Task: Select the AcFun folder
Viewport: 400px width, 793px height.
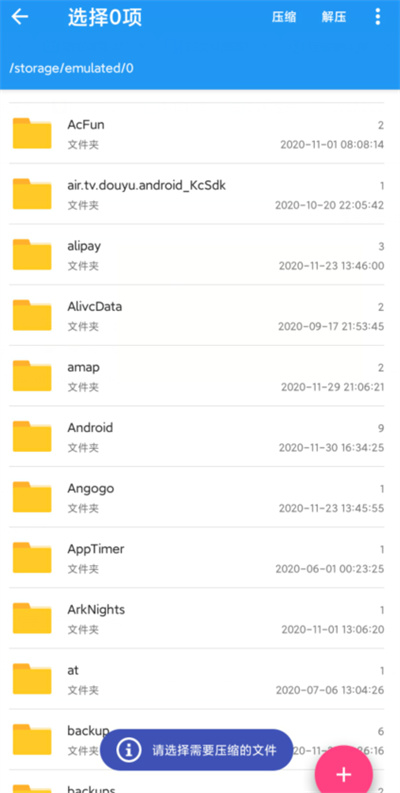Action: [x=200, y=134]
